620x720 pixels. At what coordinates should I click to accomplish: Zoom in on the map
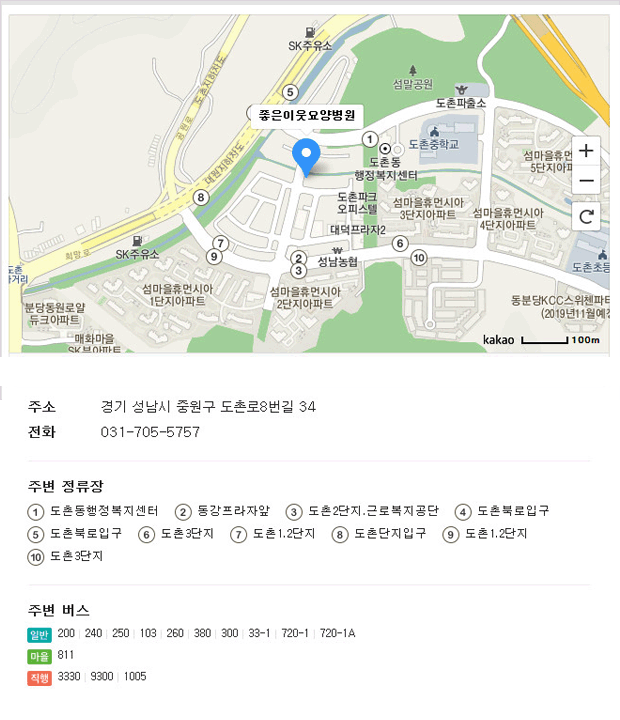[x=586, y=151]
